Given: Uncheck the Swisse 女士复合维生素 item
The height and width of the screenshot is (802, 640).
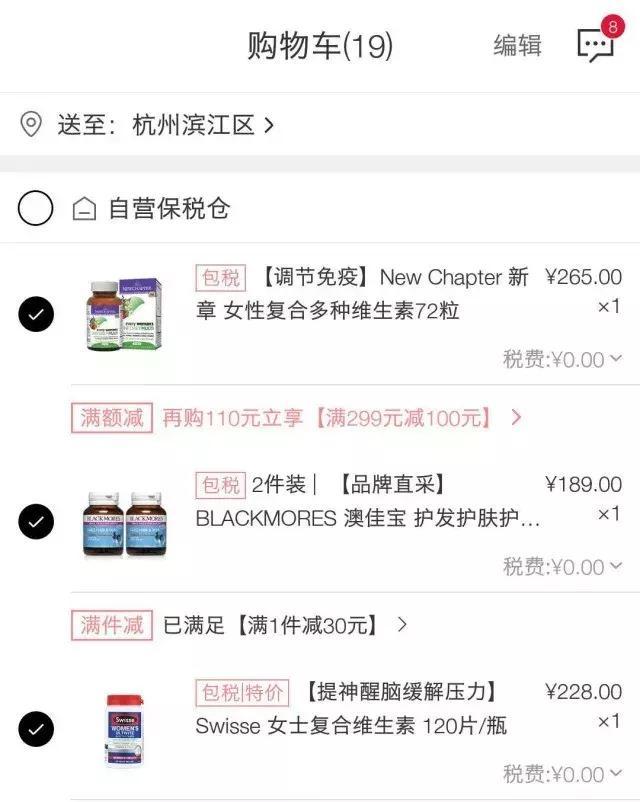Looking at the screenshot, I should [x=36, y=728].
